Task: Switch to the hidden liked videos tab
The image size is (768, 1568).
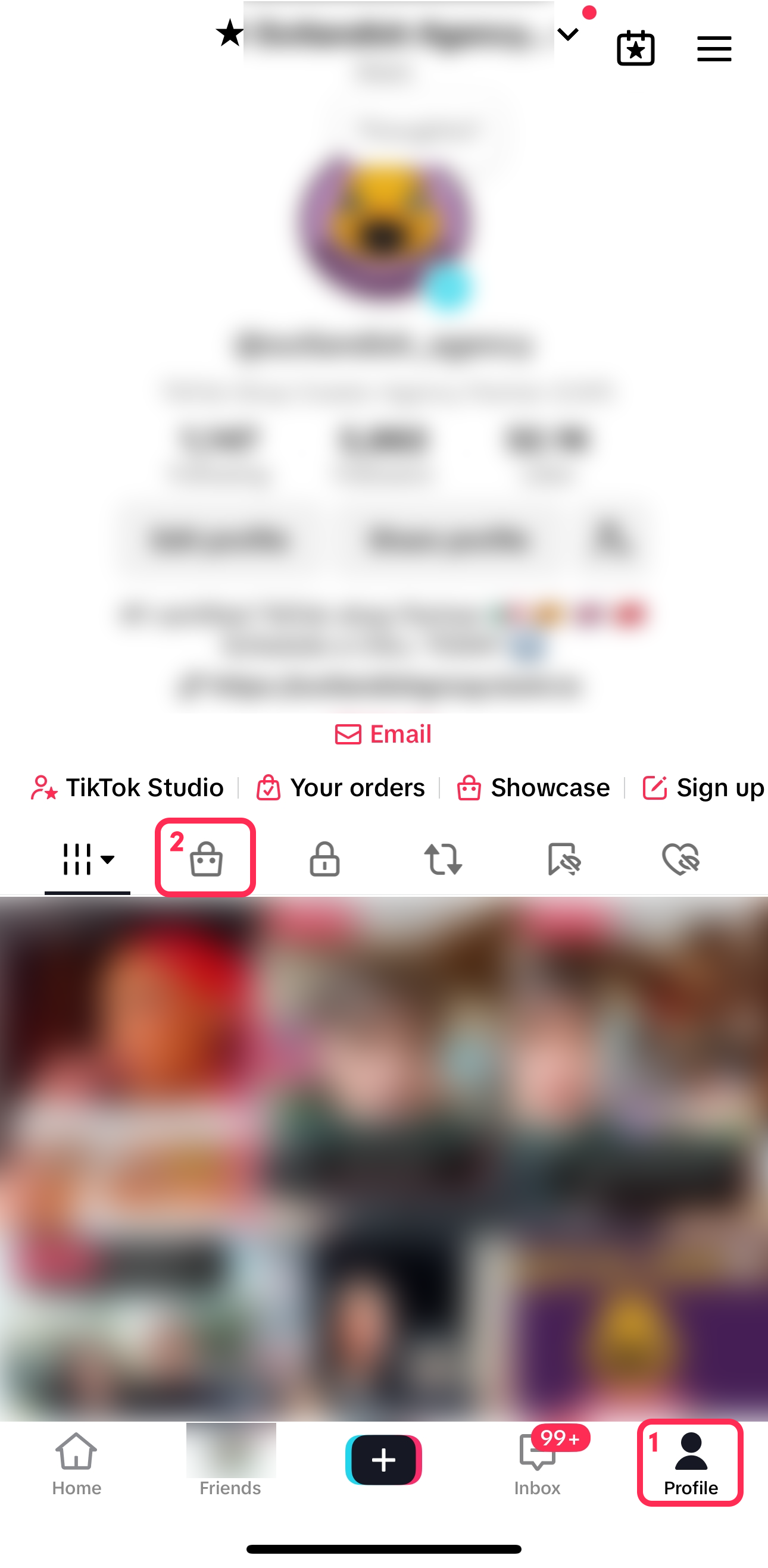Action: tap(681, 859)
